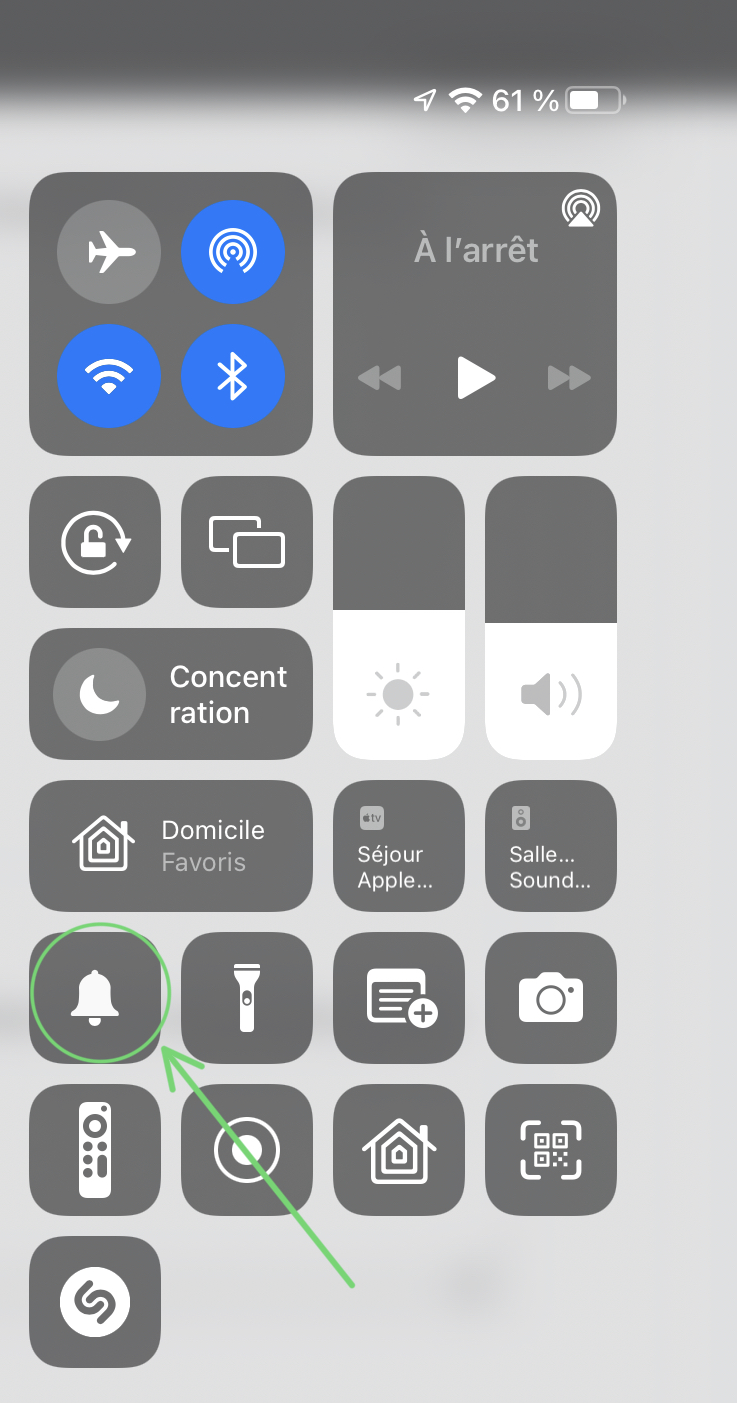
Task: Start screen recording
Action: pos(247,1150)
